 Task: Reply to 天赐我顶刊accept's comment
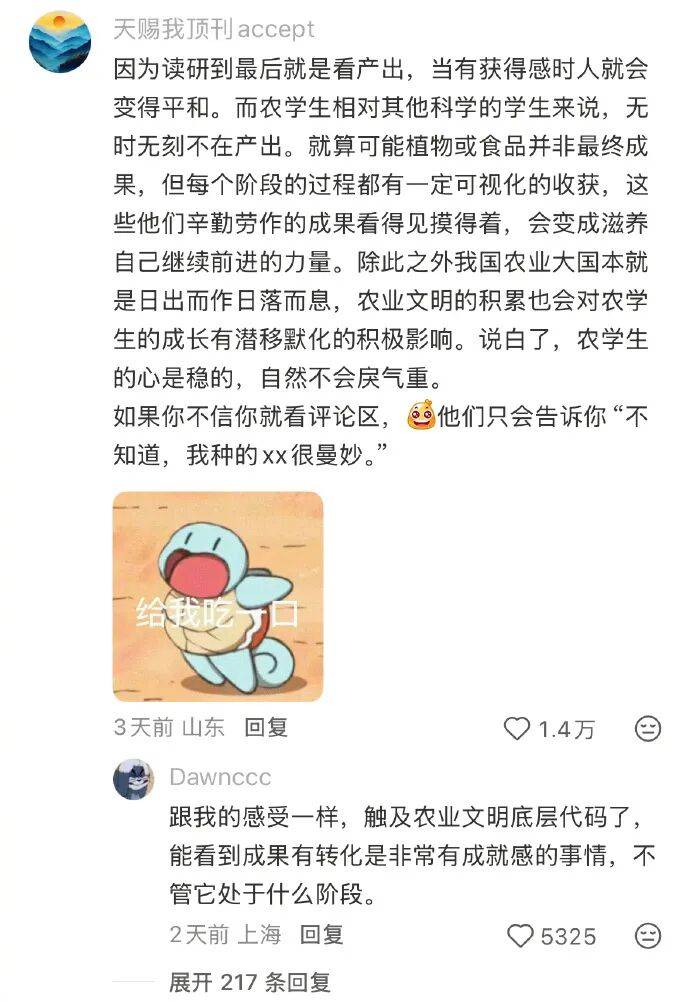267,728
